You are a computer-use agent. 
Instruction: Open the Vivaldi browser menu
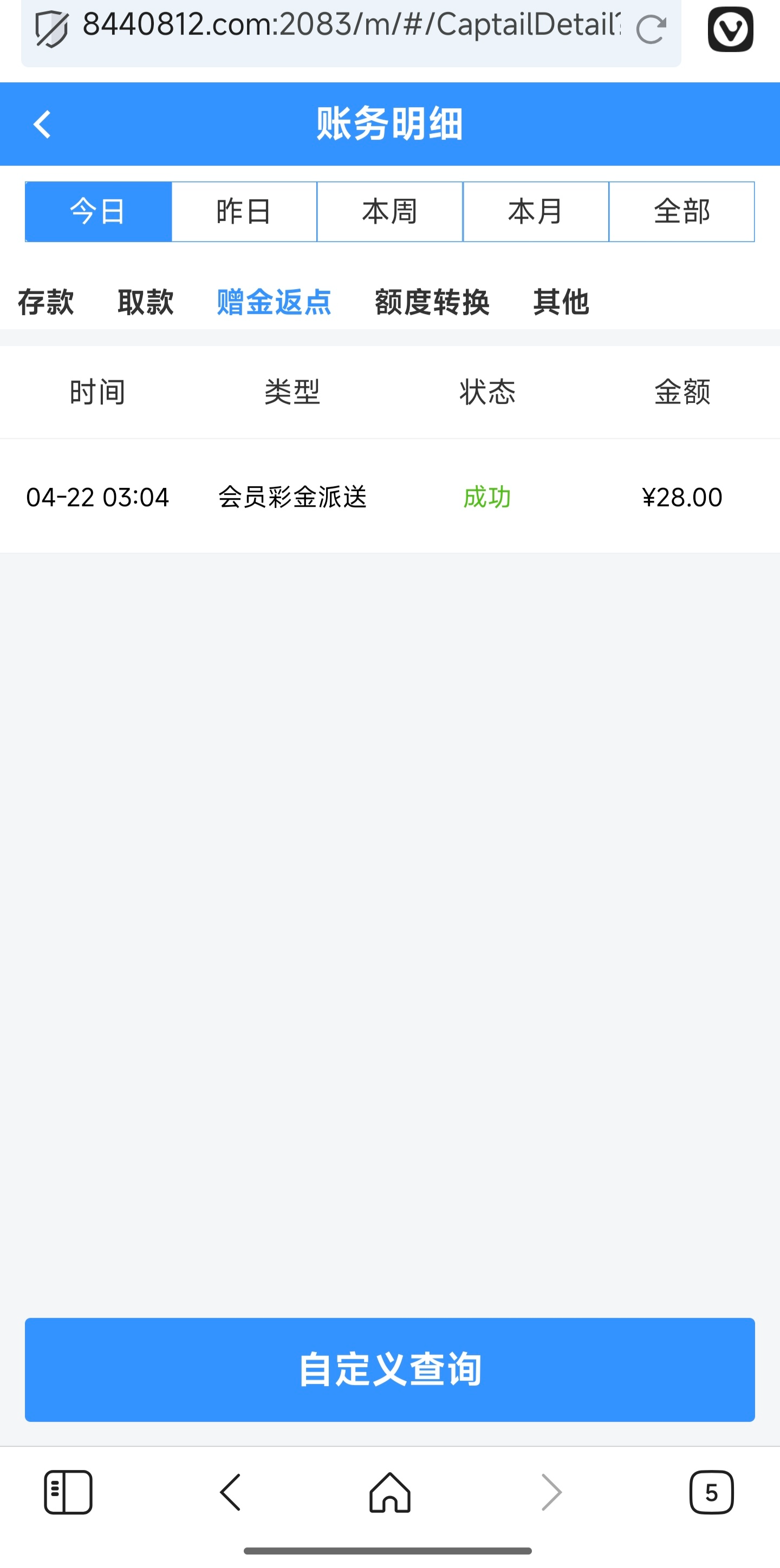click(730, 29)
